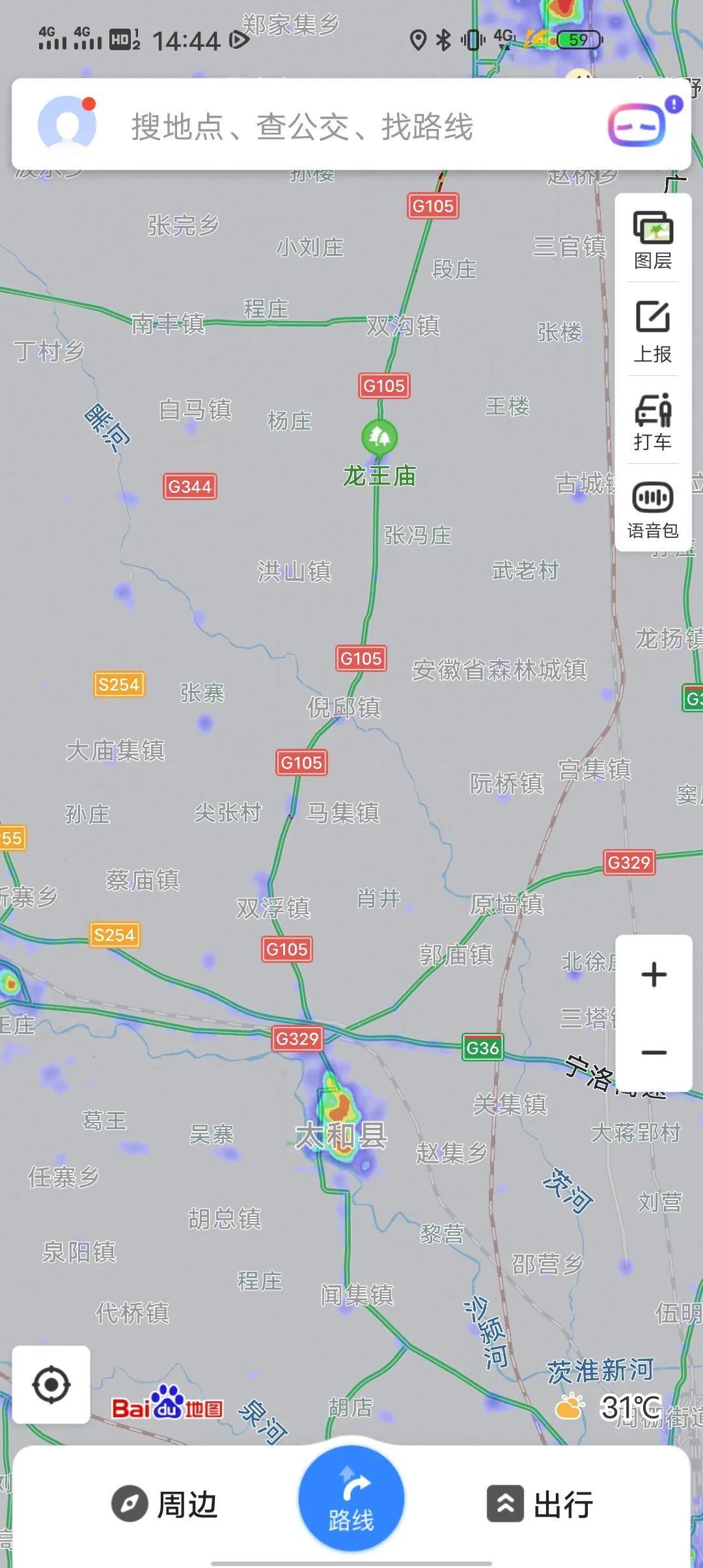
Task: Open the 图层 map layers panel
Action: pos(653,239)
